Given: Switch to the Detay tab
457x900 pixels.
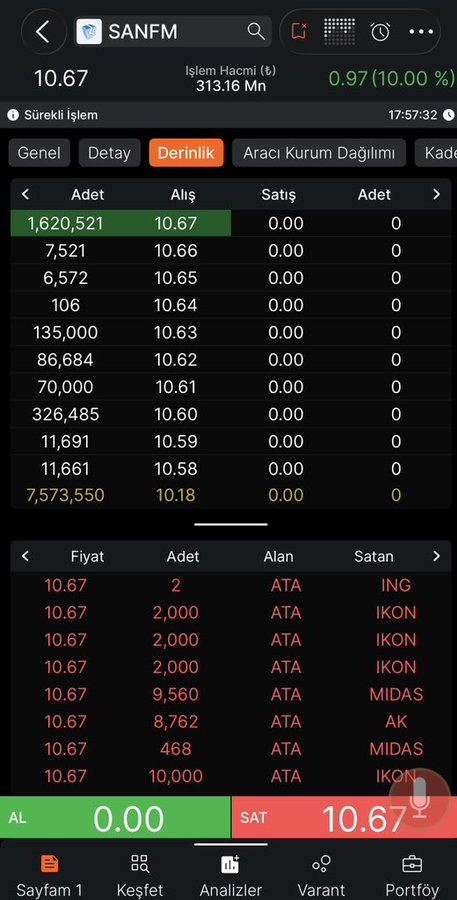Looking at the screenshot, I should (109, 153).
